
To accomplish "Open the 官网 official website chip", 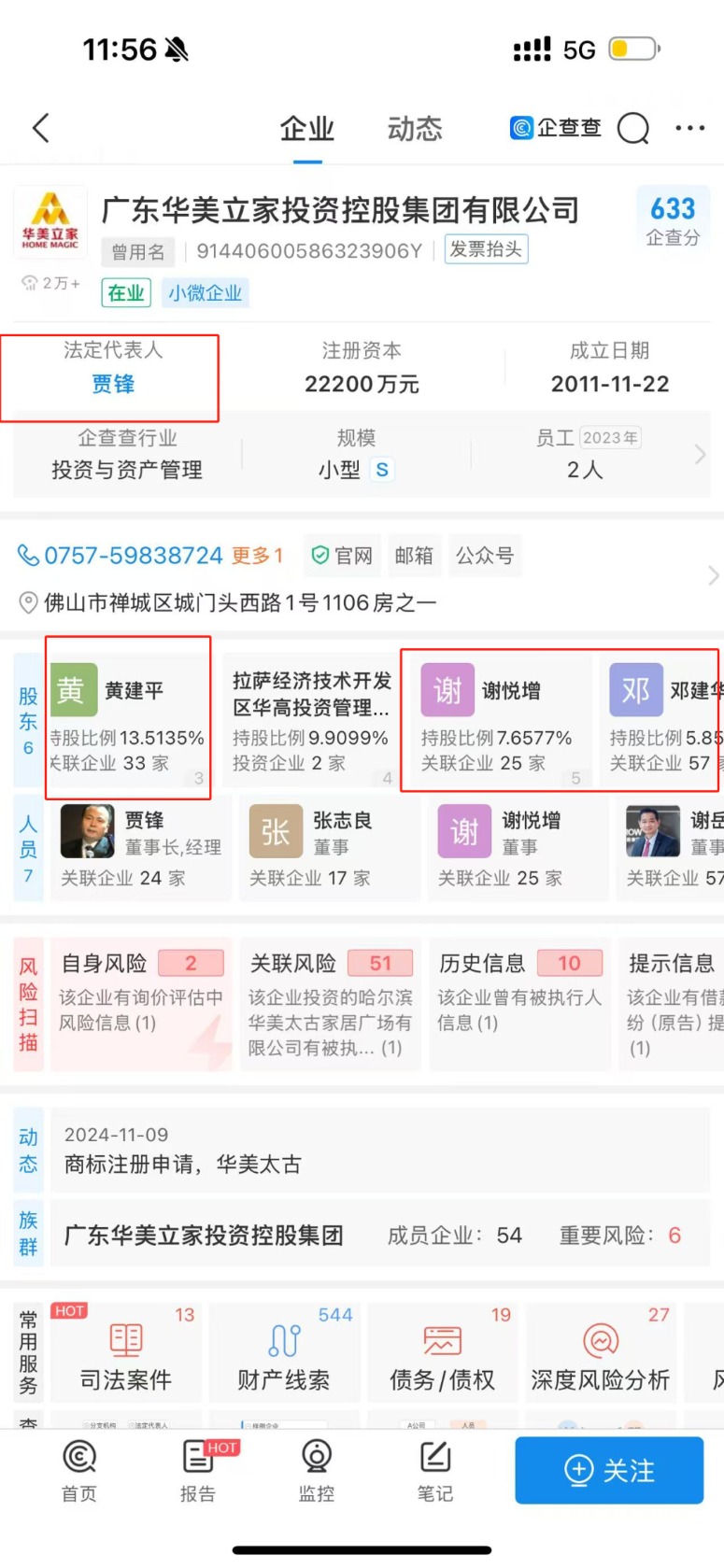I will (342, 556).
